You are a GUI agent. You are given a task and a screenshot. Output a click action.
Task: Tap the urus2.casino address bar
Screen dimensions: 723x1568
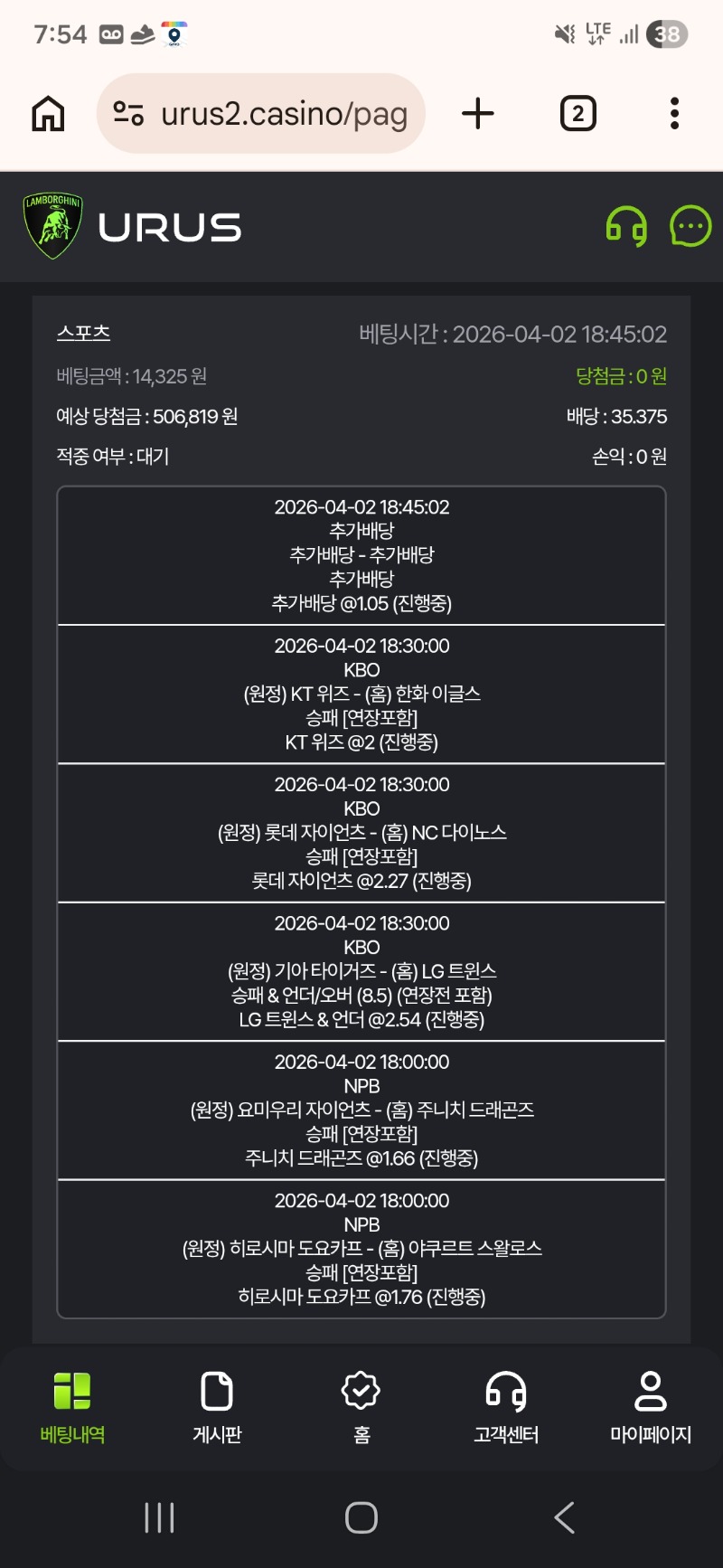click(x=261, y=114)
